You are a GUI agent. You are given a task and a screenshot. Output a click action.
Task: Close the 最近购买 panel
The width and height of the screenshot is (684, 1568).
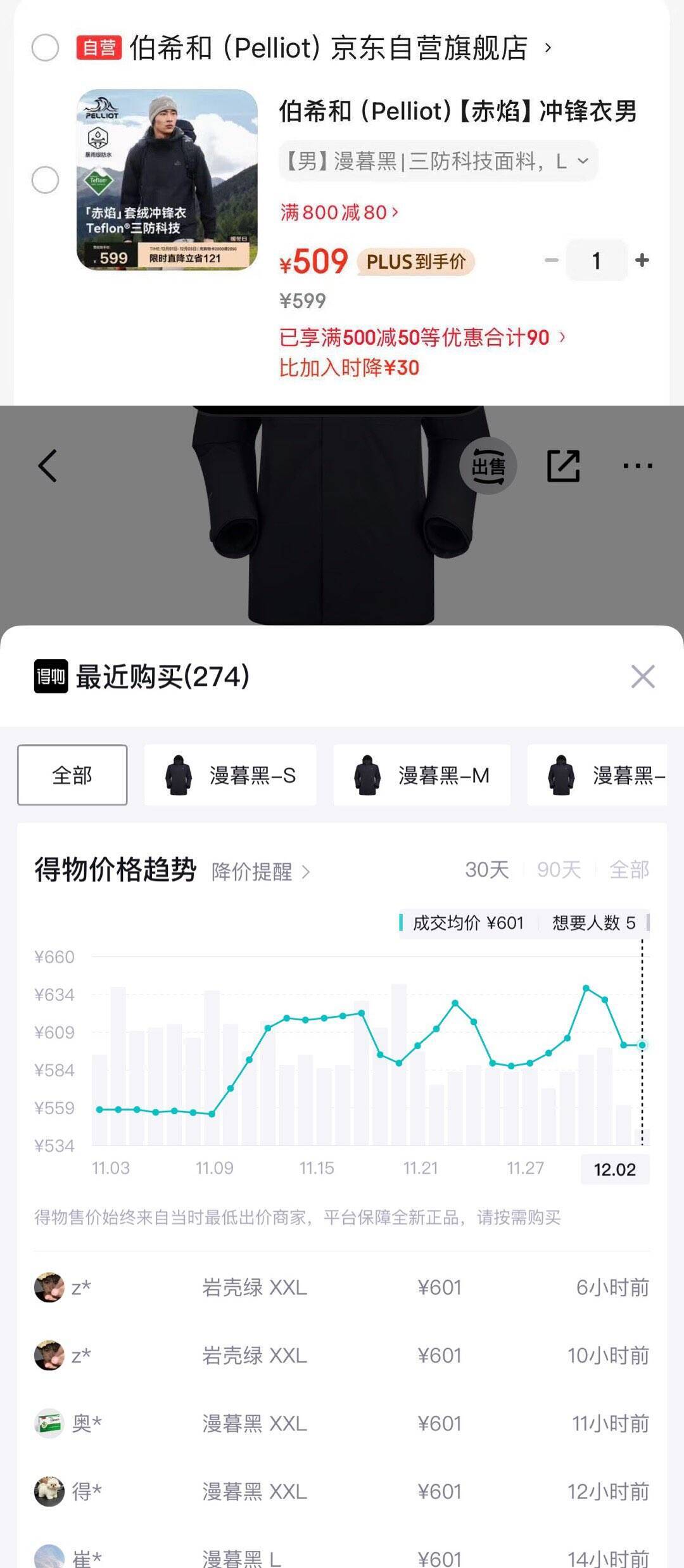[642, 676]
